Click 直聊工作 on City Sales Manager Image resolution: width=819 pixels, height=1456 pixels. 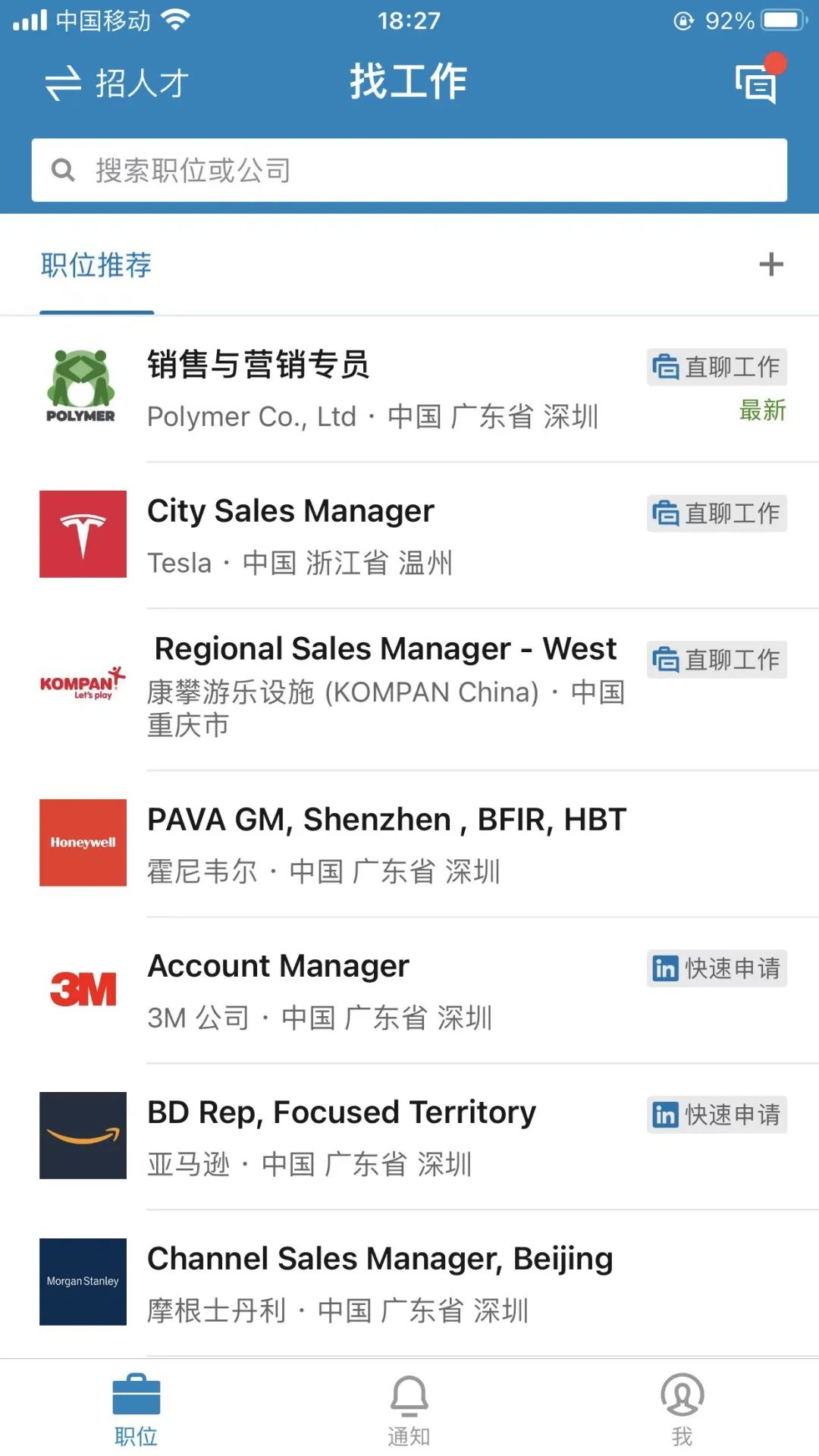tap(715, 513)
